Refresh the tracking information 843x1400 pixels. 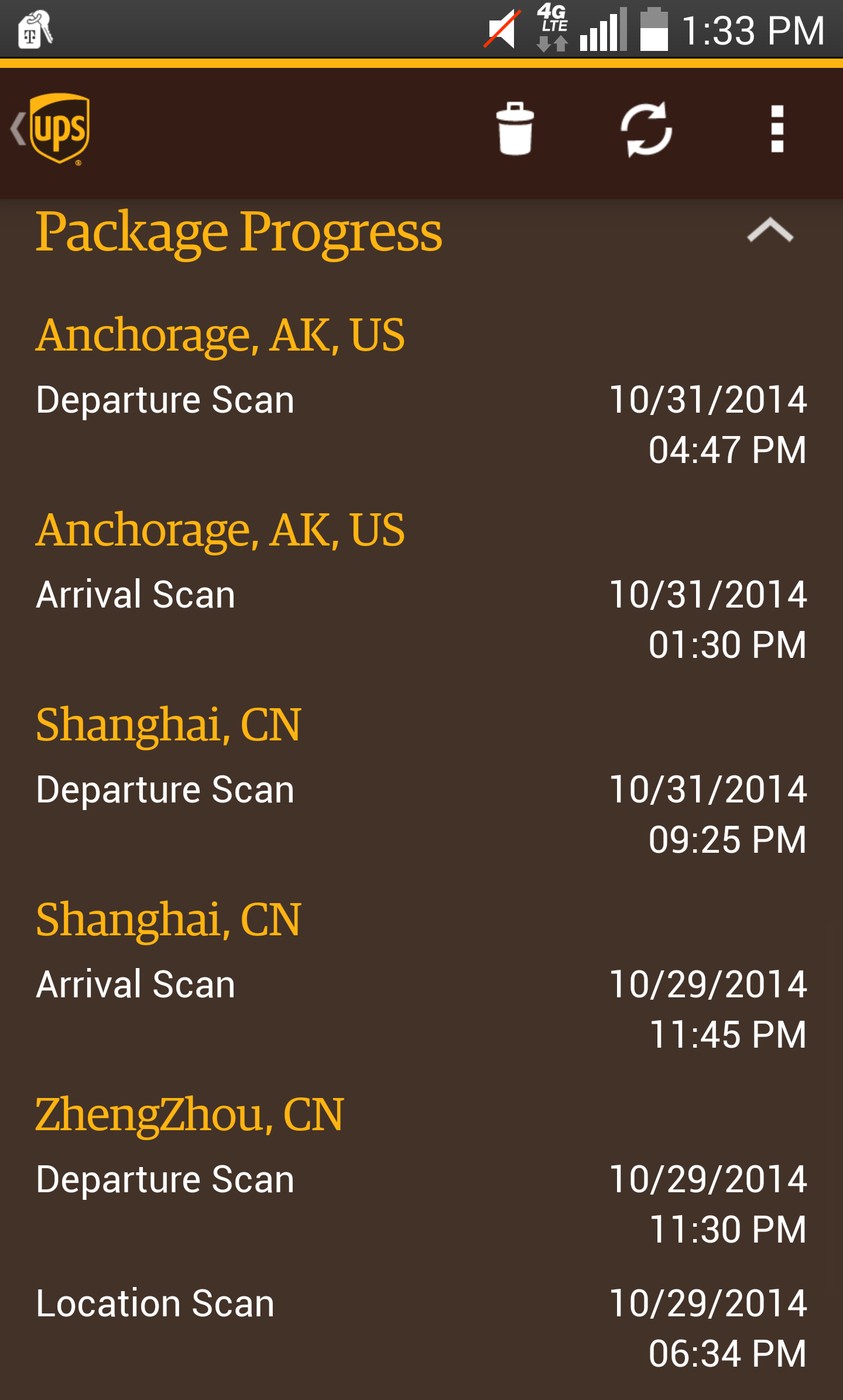[x=646, y=129]
